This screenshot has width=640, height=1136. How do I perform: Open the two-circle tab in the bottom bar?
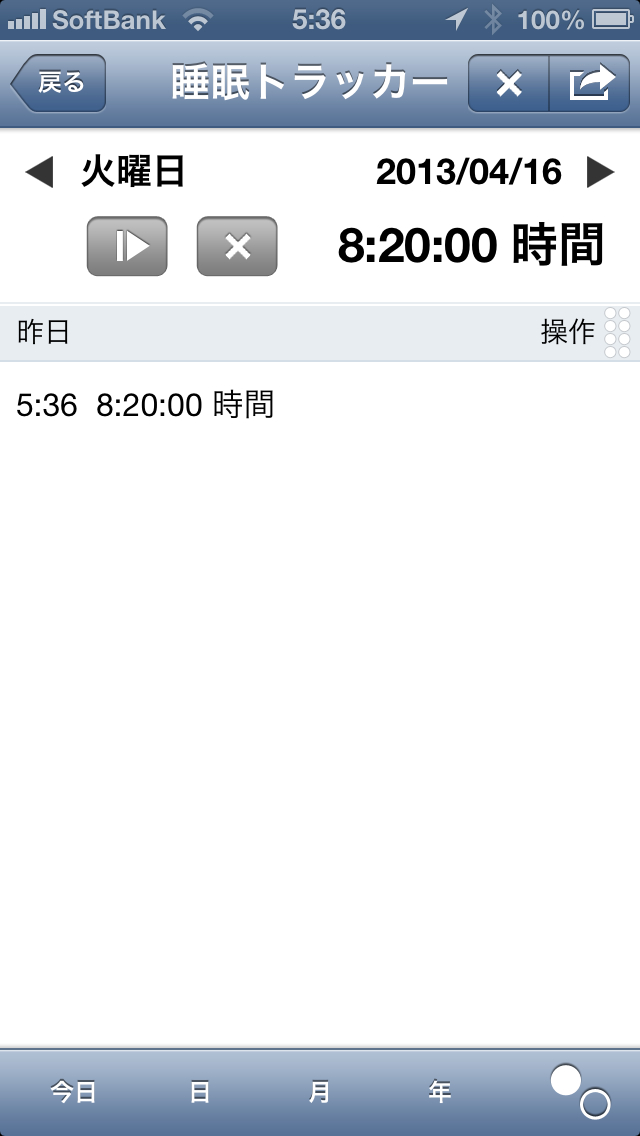point(580,1091)
